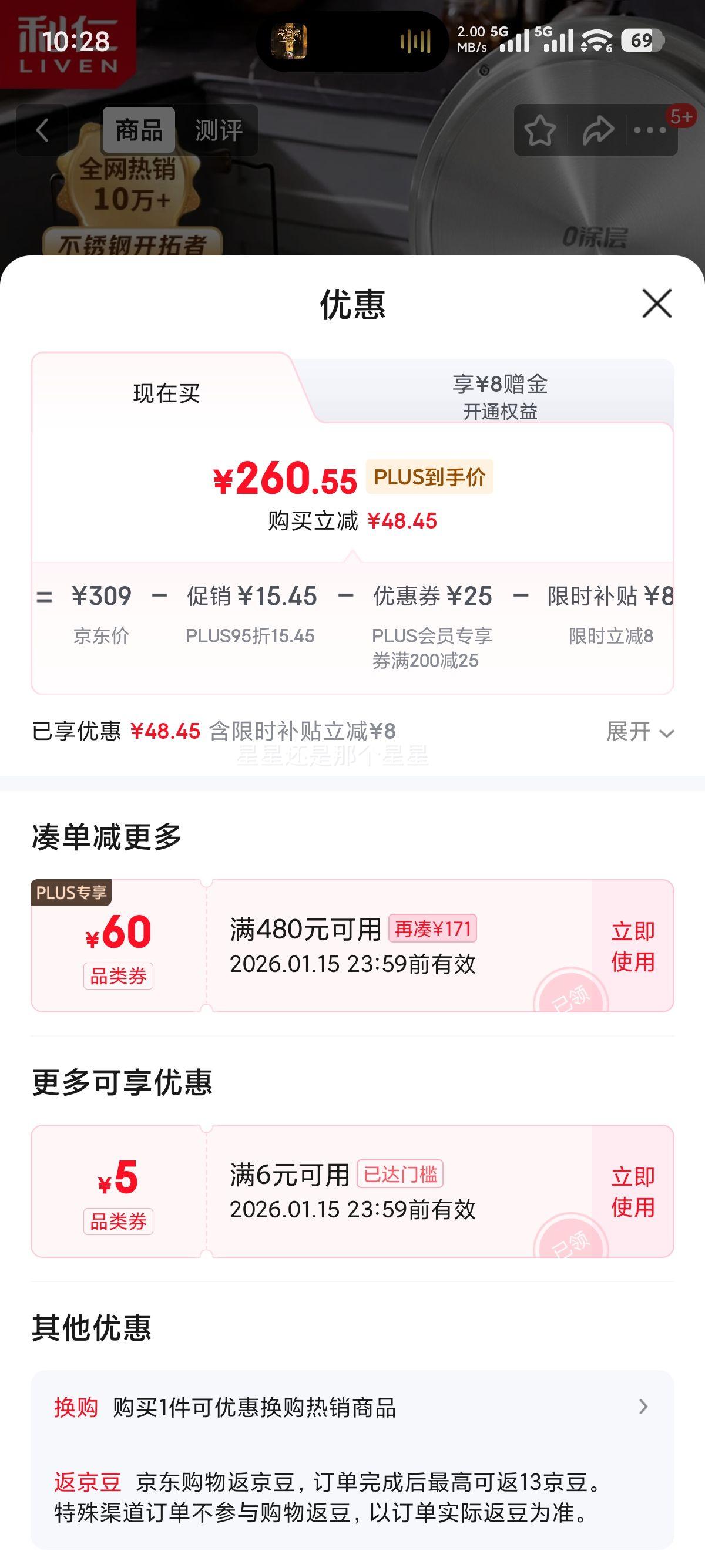Tap the star to favorite this product

point(540,129)
